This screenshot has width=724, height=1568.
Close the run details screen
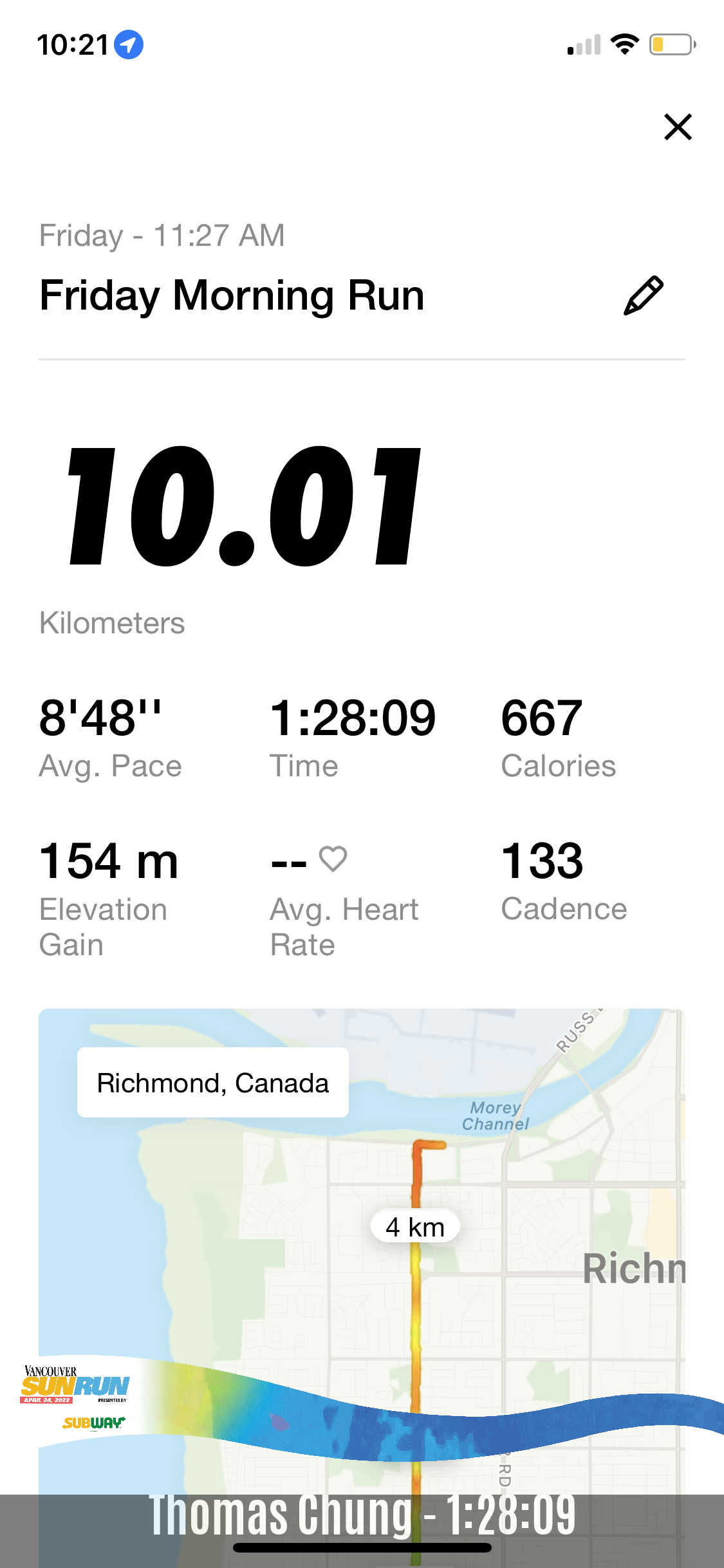[x=678, y=127]
